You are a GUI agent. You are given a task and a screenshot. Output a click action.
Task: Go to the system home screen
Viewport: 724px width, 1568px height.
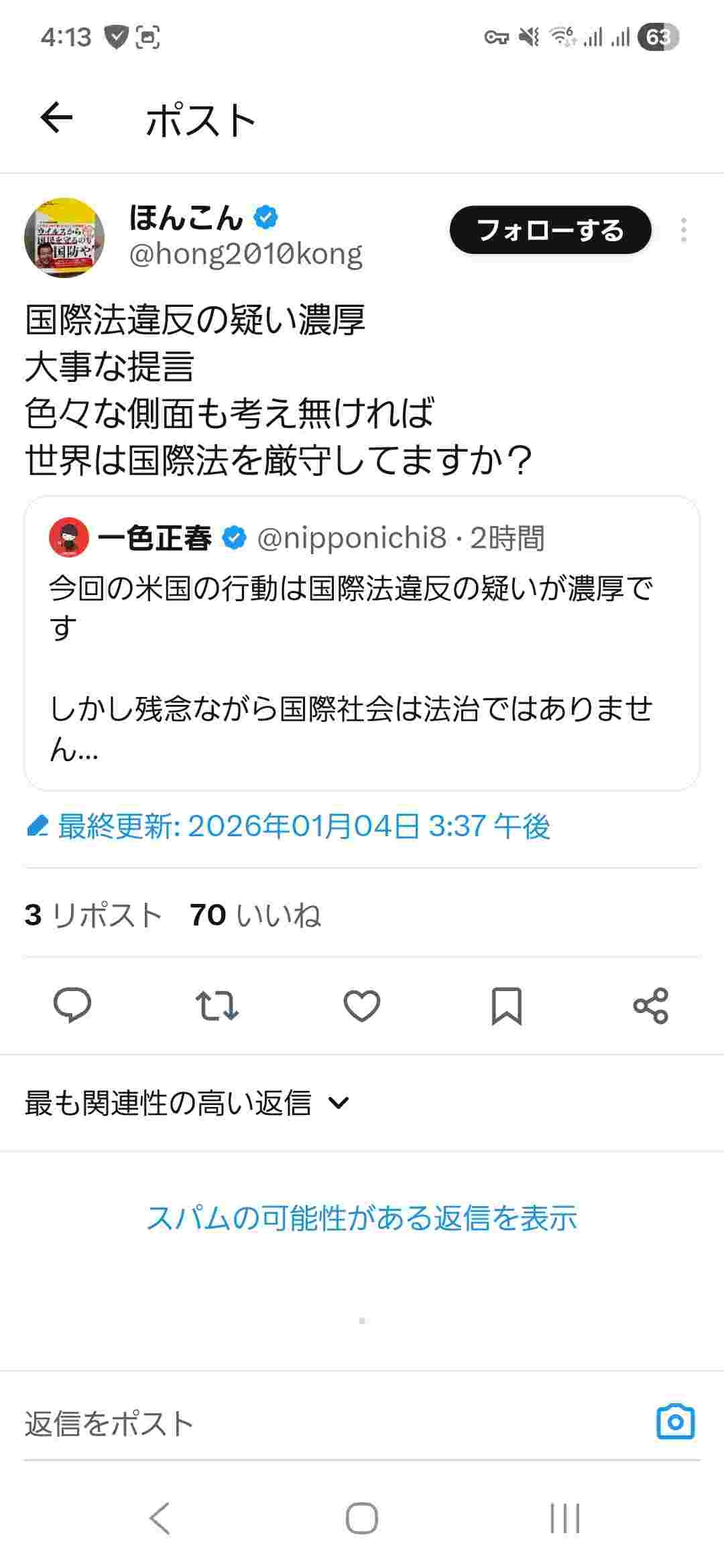tap(362, 1518)
